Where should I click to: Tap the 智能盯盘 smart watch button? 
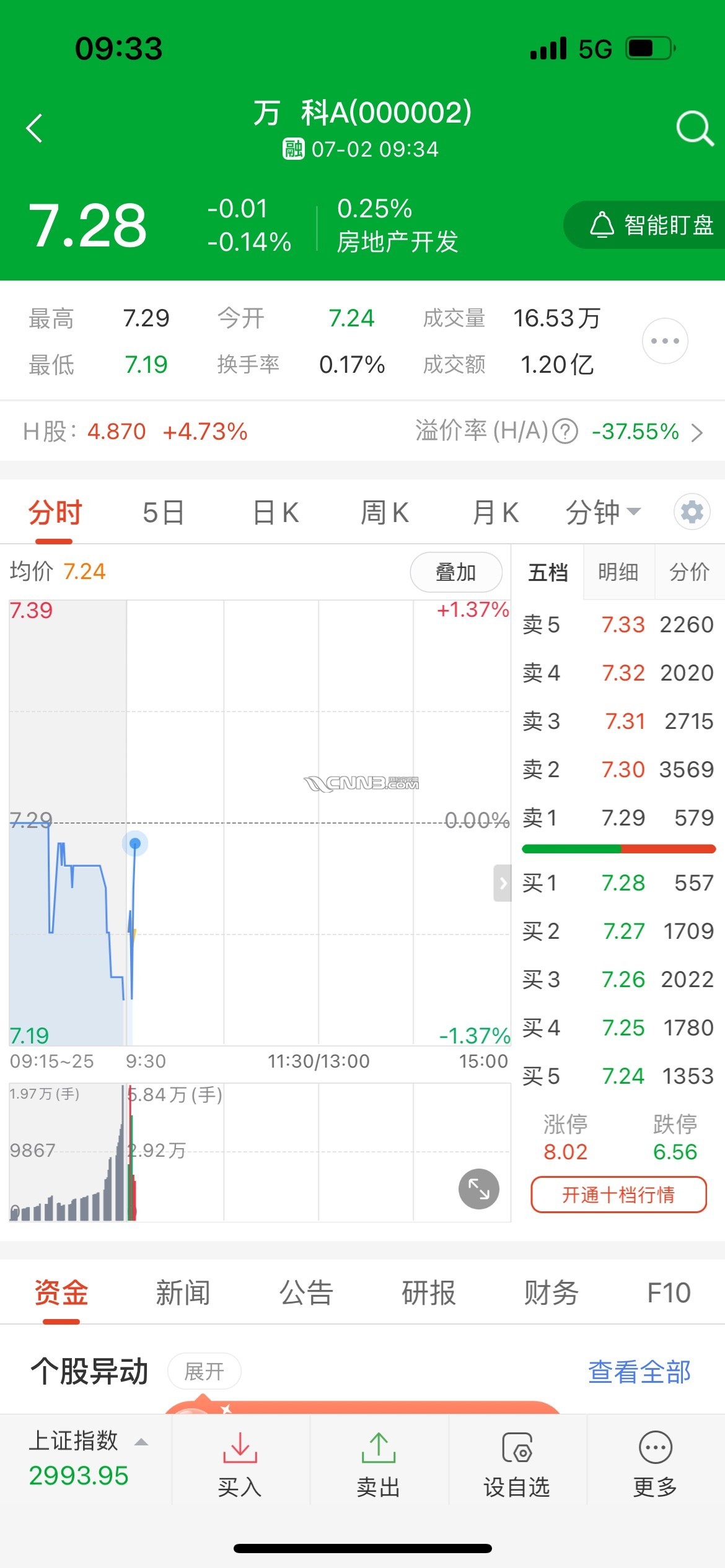click(x=652, y=225)
